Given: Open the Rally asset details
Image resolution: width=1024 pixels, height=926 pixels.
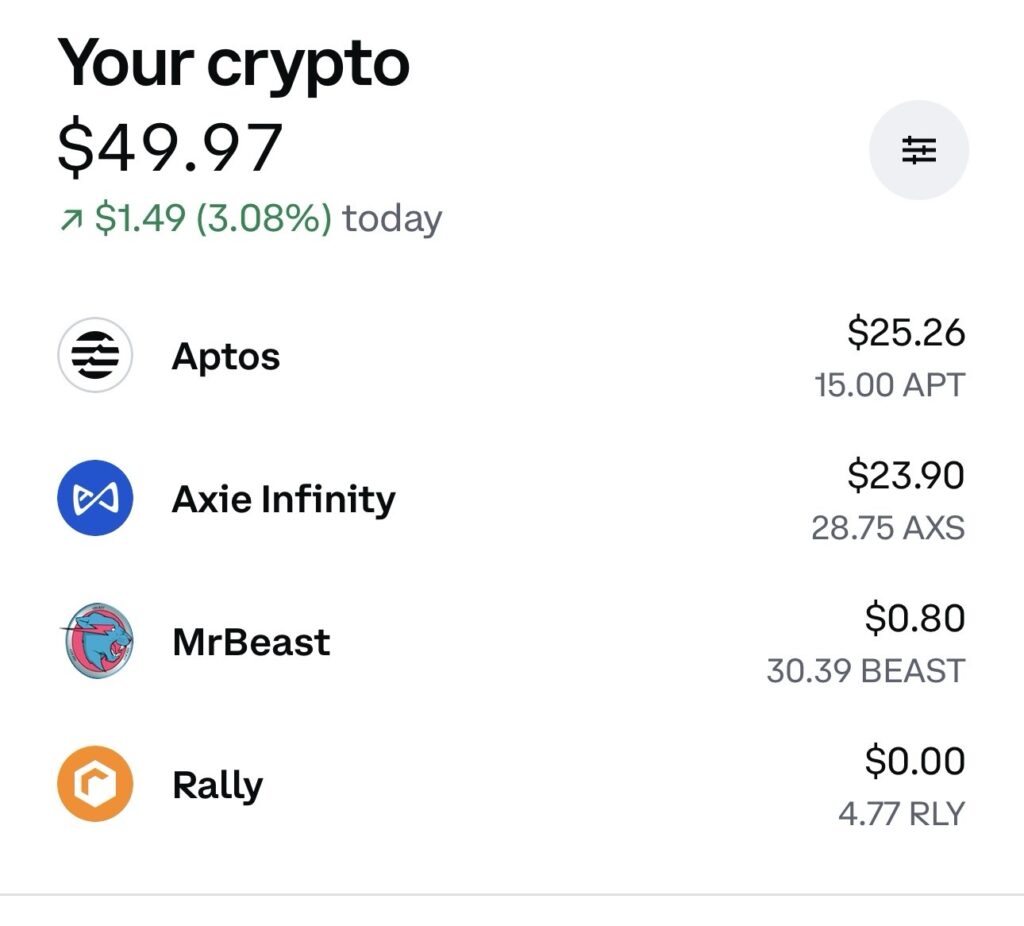Looking at the screenshot, I should (x=217, y=785).
